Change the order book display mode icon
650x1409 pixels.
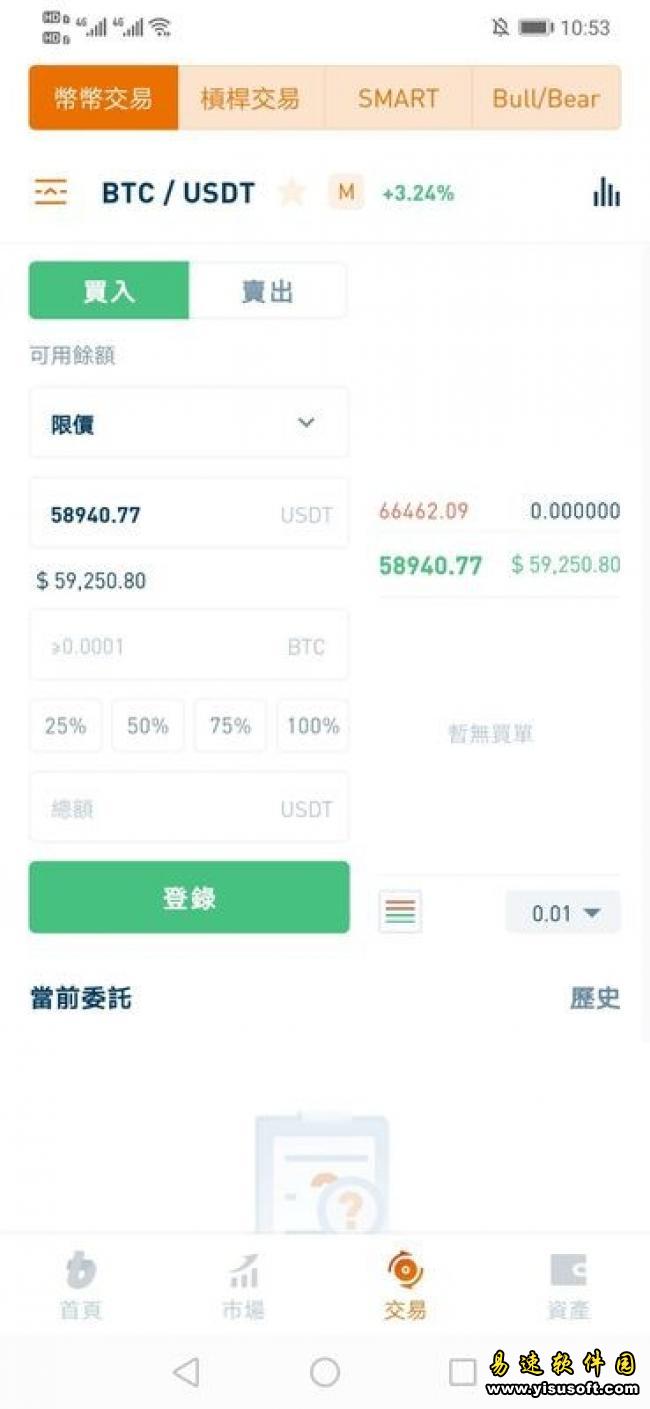pyautogui.click(x=400, y=912)
